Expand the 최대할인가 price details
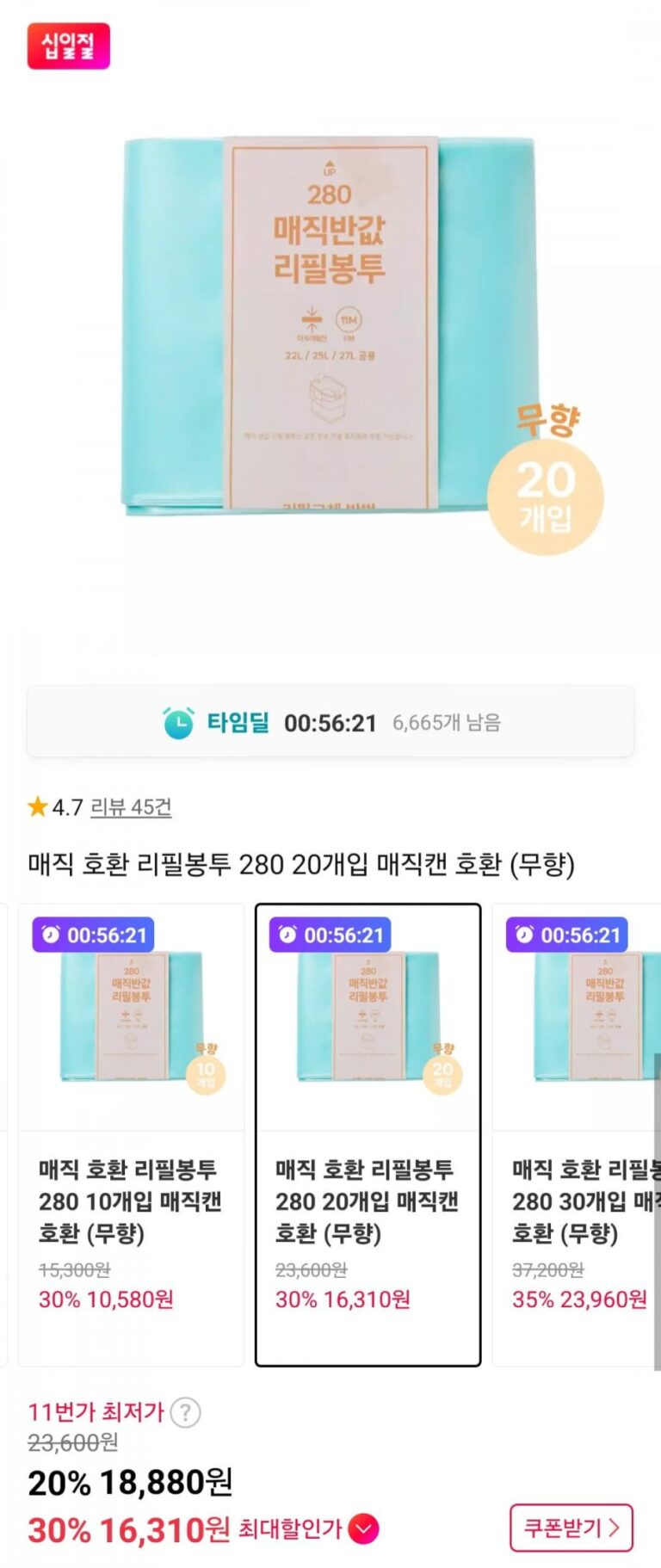Image resolution: width=661 pixels, height=1568 pixels. pos(364,1528)
